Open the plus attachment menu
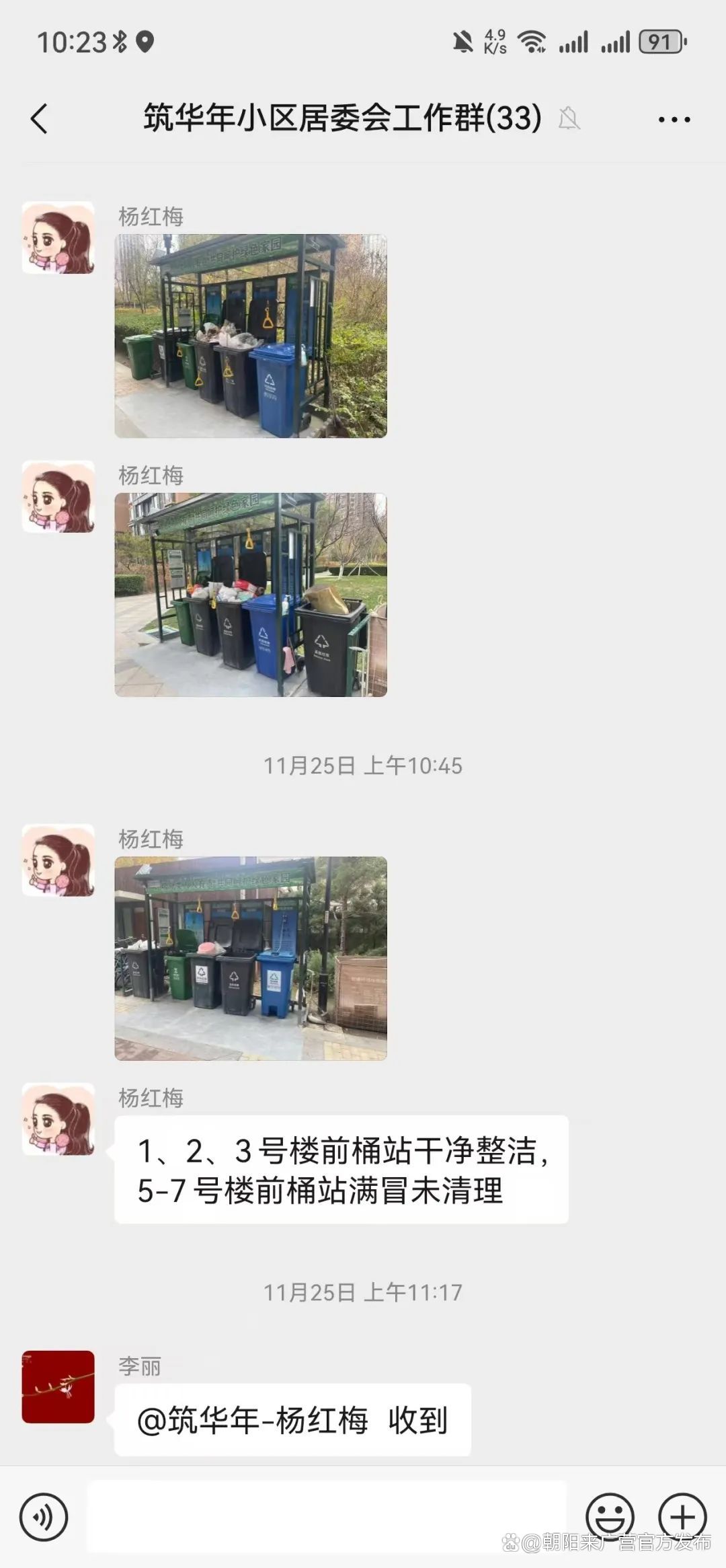 (x=682, y=1517)
